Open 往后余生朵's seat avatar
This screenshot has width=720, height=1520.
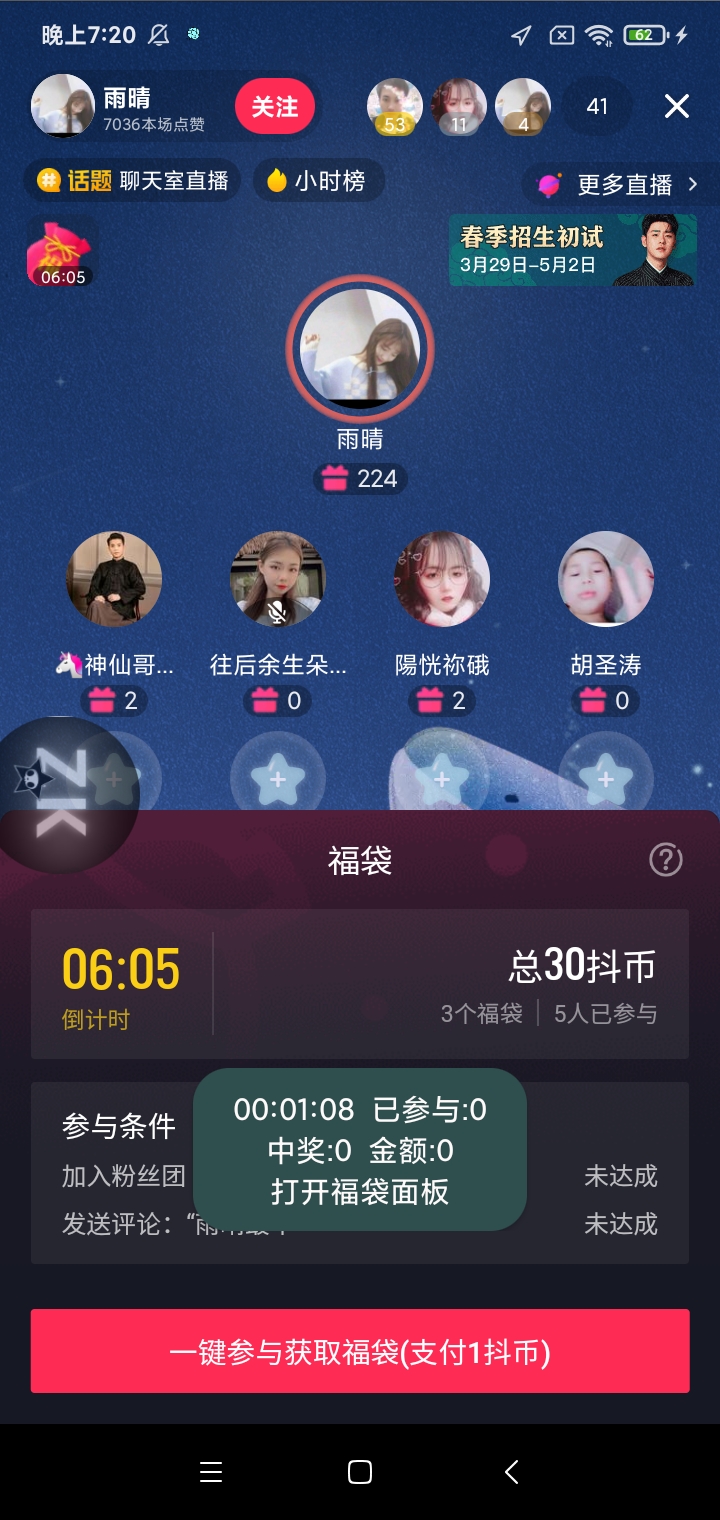coord(278,580)
